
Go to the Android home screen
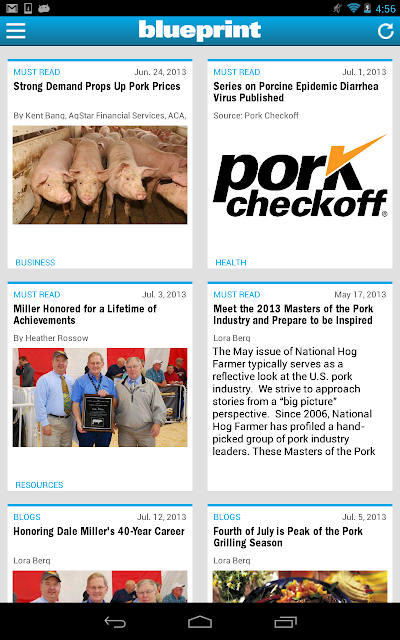200,622
